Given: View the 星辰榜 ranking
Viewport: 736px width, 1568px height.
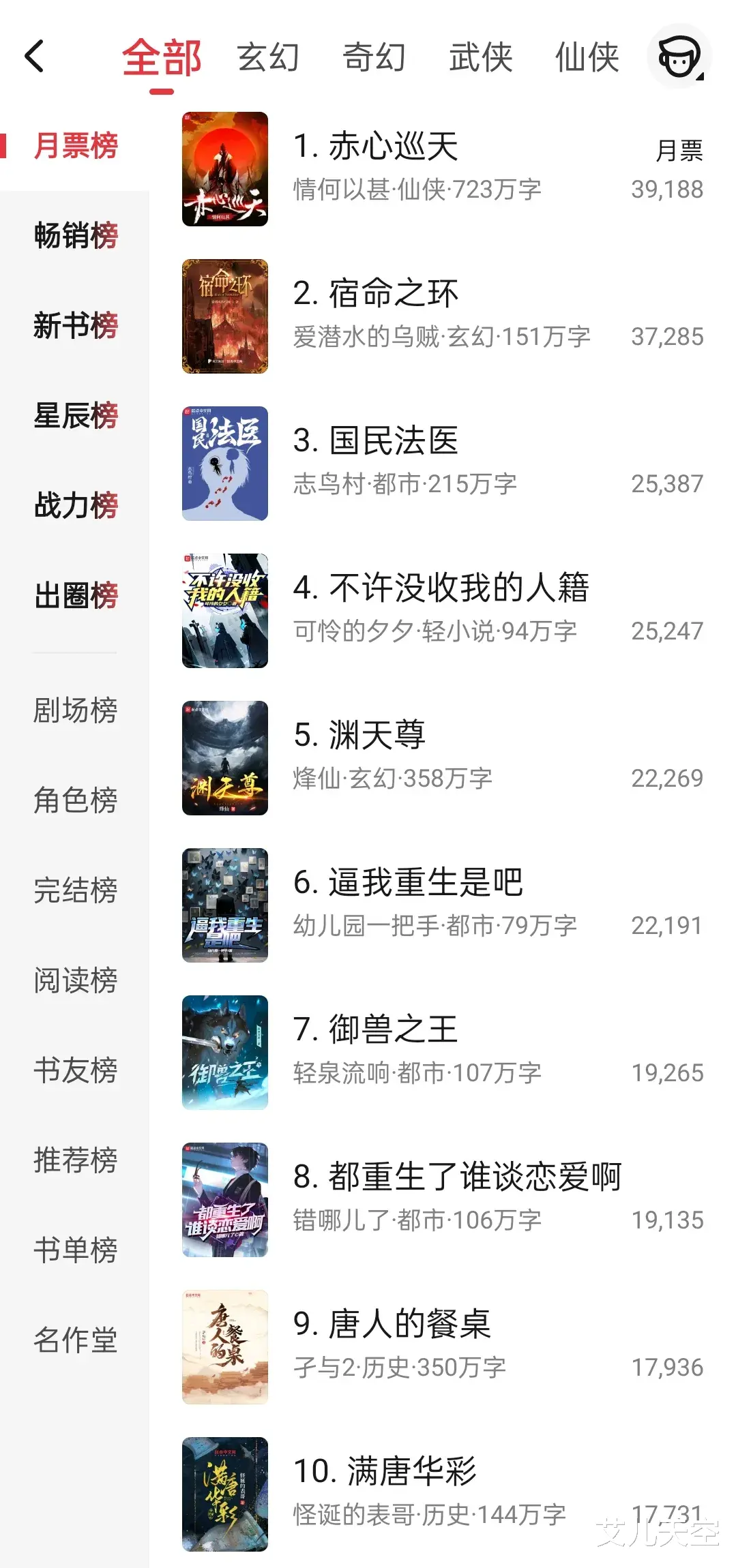Looking at the screenshot, I should coord(76,416).
